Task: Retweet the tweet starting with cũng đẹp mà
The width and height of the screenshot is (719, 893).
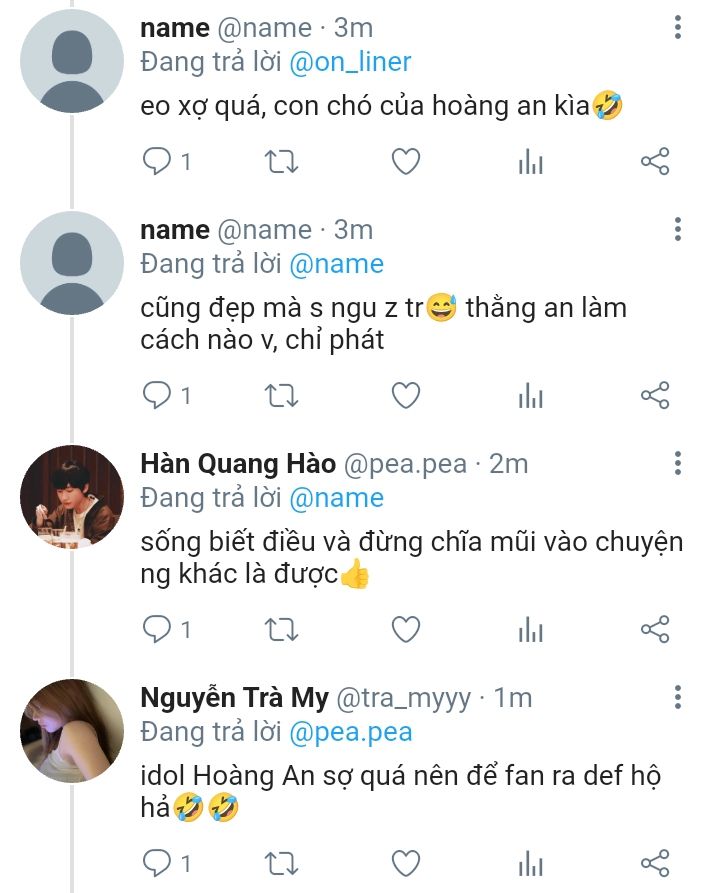Action: coord(281,396)
